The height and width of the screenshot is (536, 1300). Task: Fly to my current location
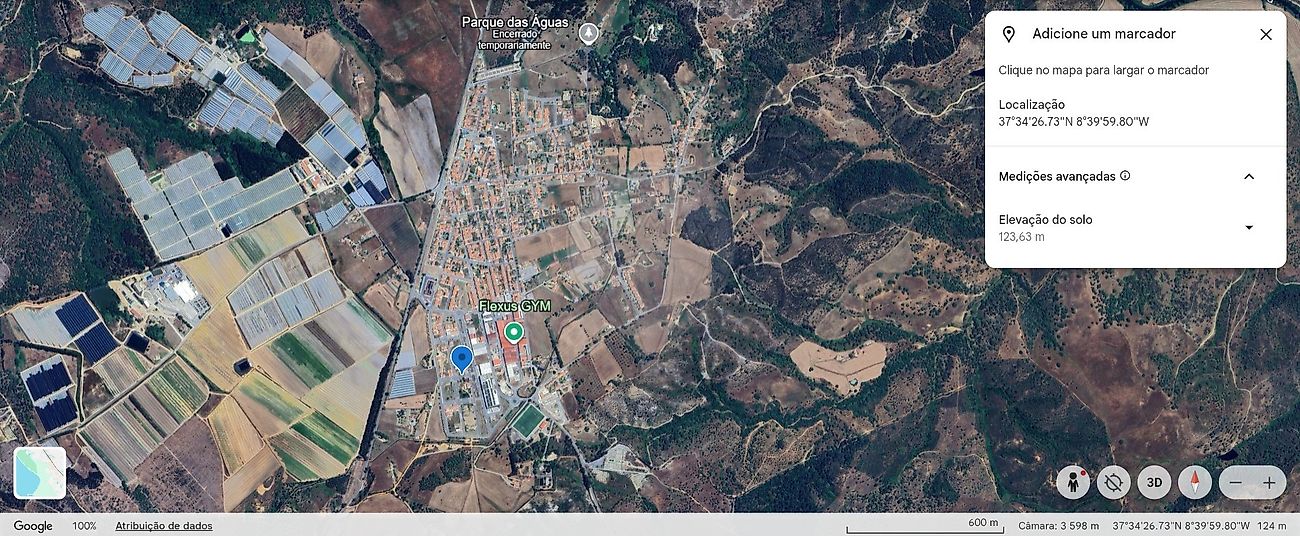pos(1113,482)
